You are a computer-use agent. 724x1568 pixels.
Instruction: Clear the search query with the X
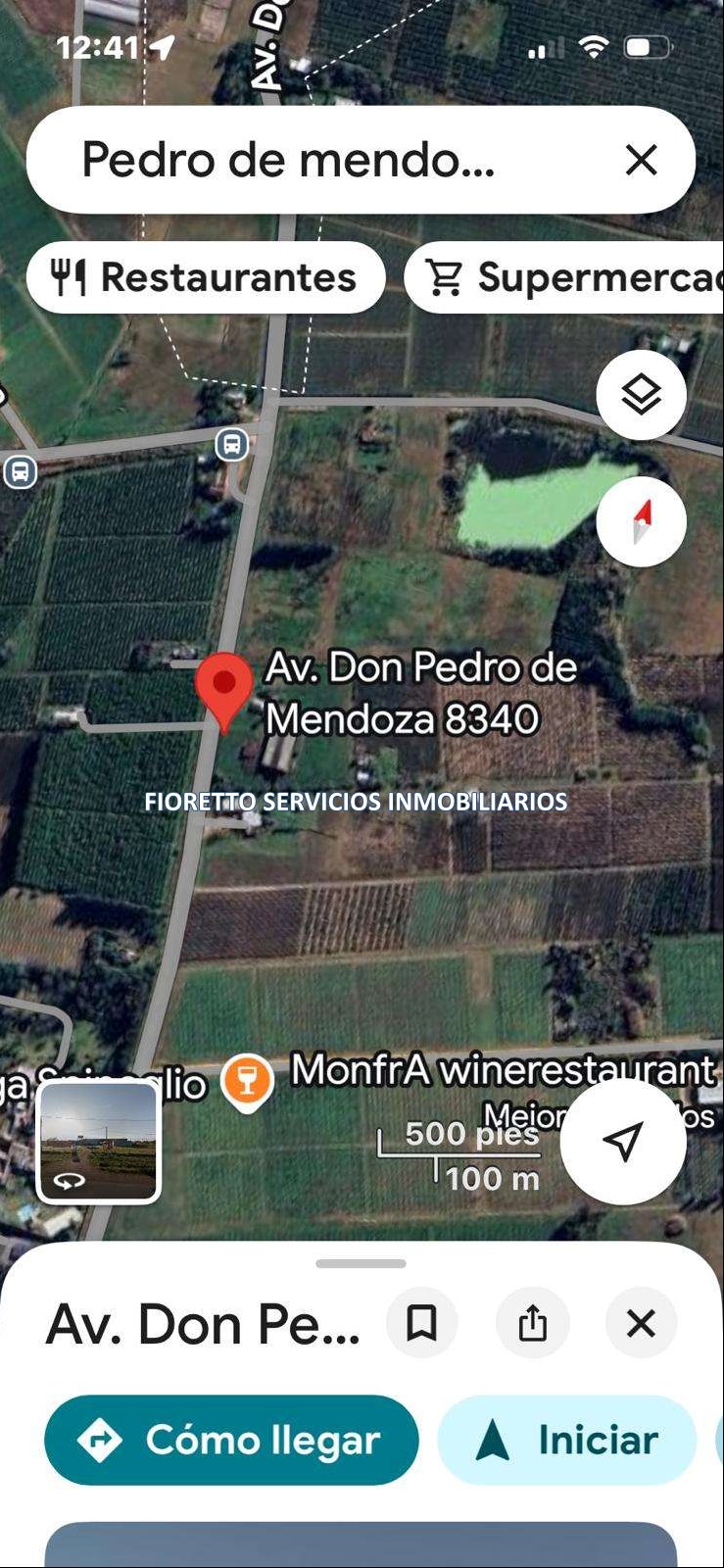[641, 160]
